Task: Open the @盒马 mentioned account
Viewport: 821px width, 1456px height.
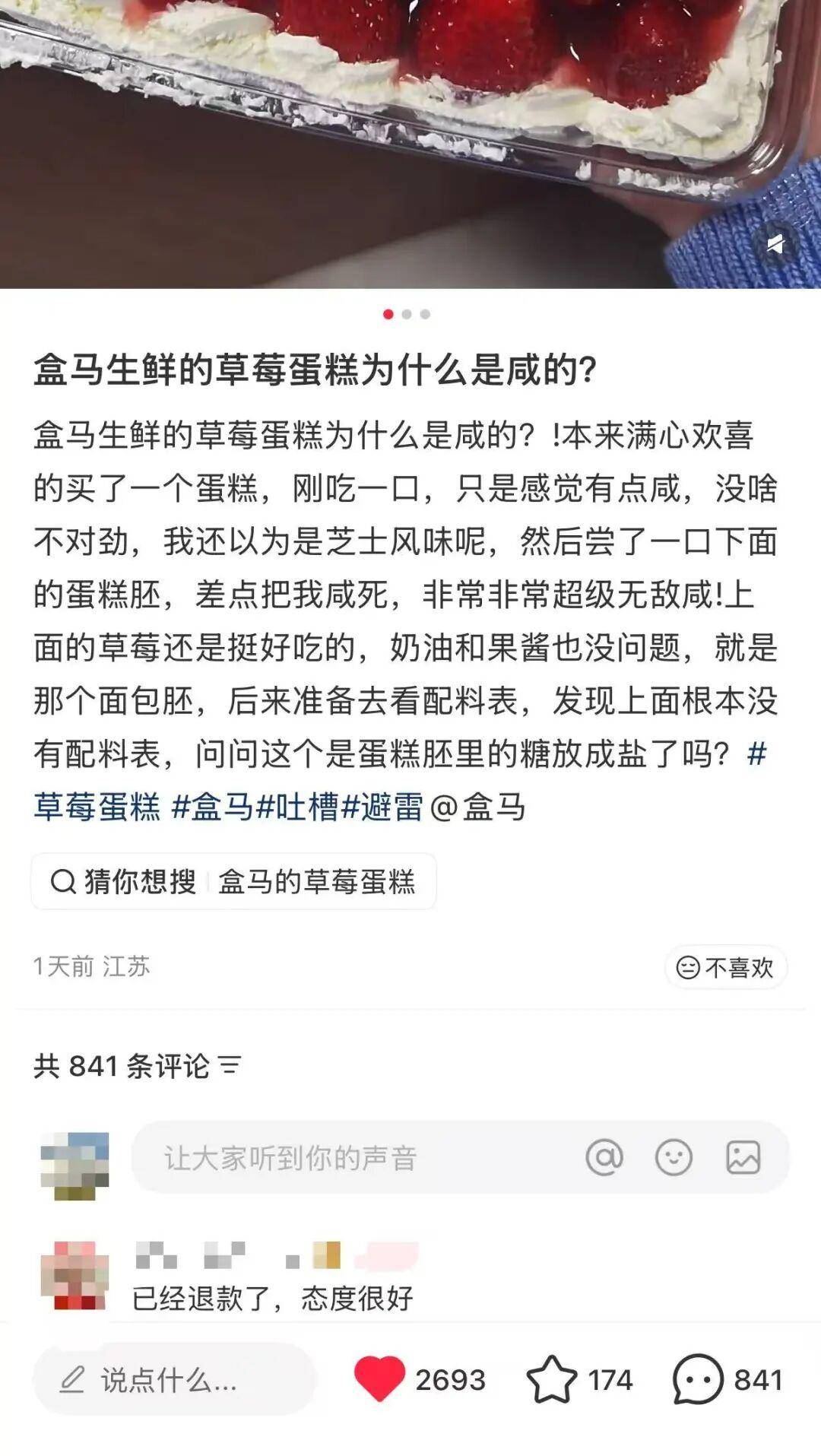Action: [479, 807]
